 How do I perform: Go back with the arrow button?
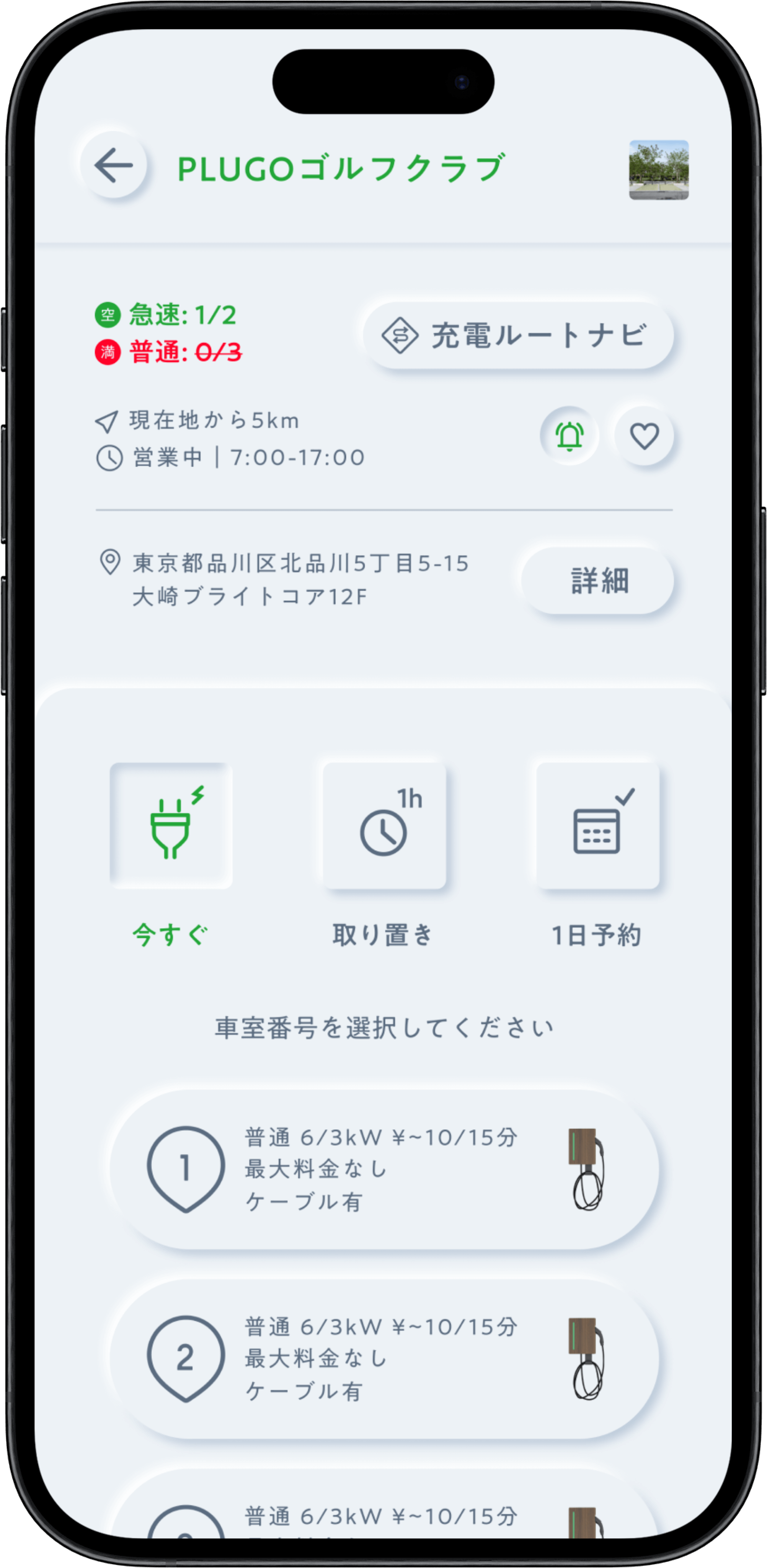113,165
